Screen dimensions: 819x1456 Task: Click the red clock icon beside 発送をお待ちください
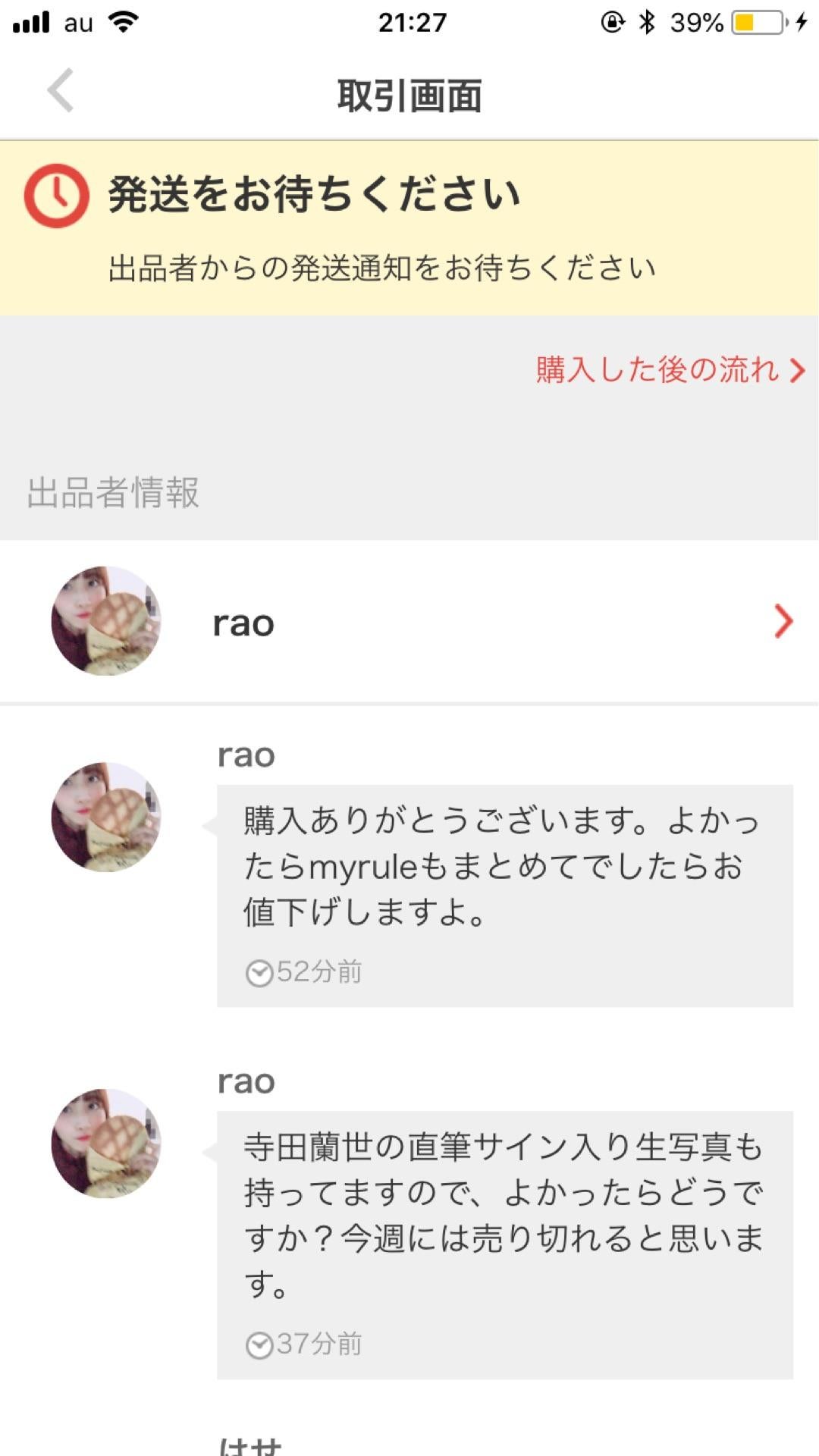point(57,196)
